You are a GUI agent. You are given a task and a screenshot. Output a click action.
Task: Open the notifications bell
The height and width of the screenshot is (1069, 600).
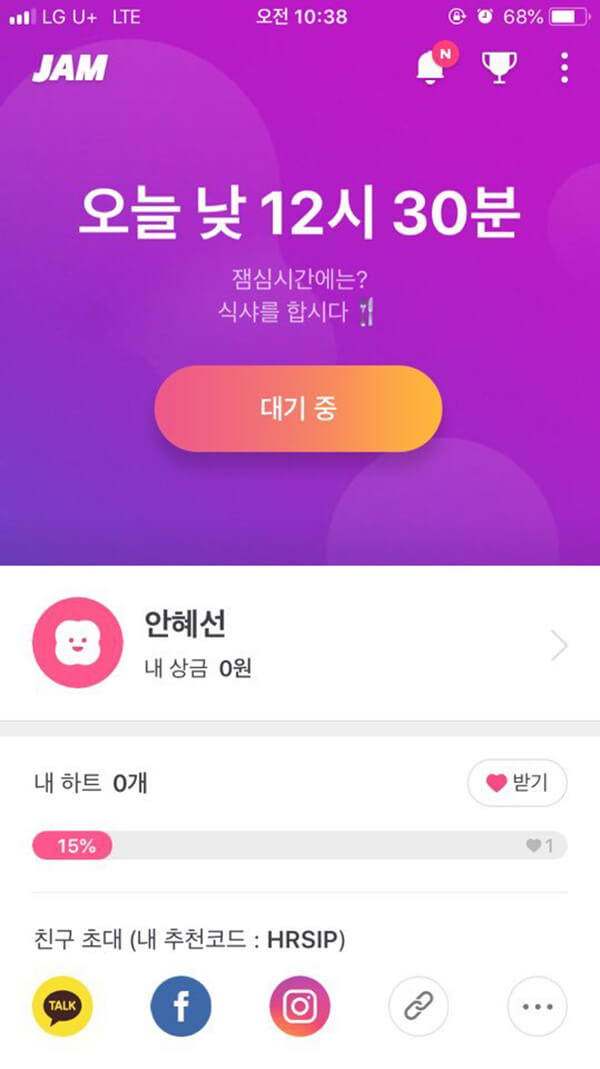pyautogui.click(x=430, y=68)
